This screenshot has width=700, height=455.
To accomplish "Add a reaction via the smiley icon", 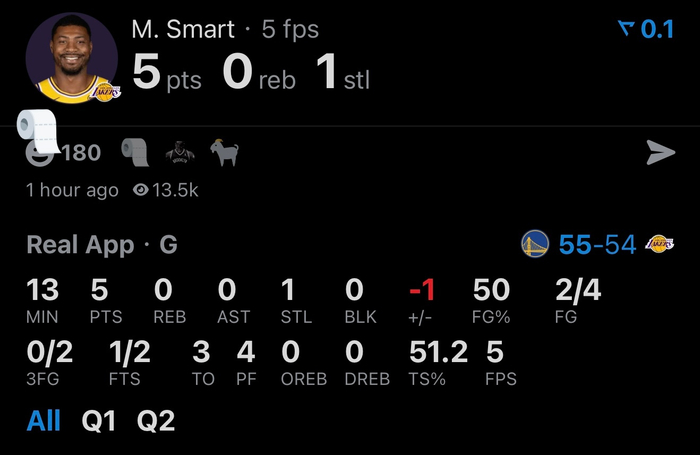I will 38,154.
